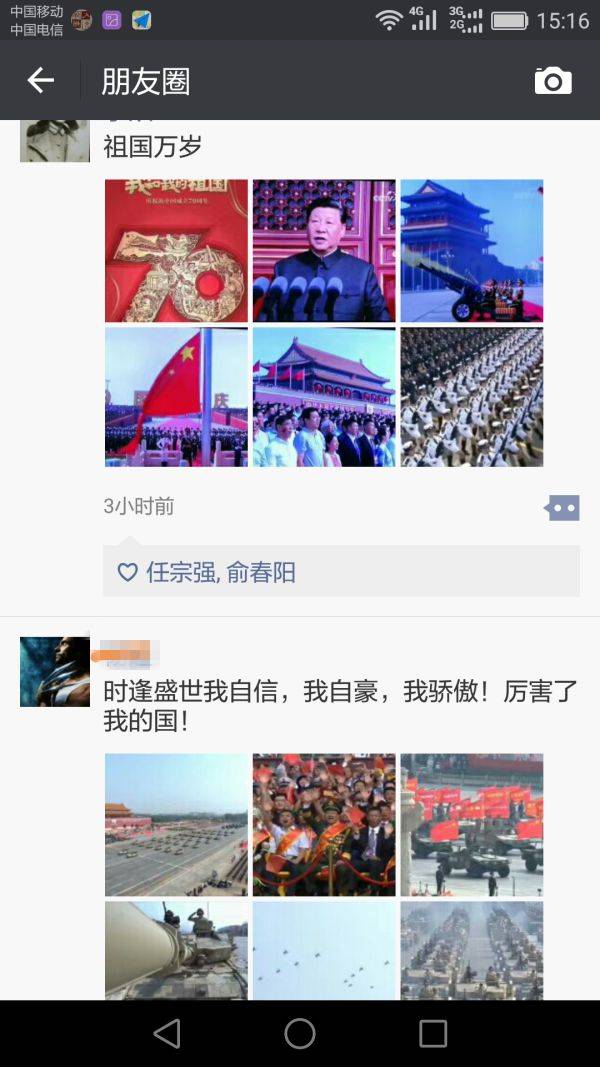Open 任宗强's profile from the likes
This screenshot has height=1067, width=600.
[x=181, y=572]
